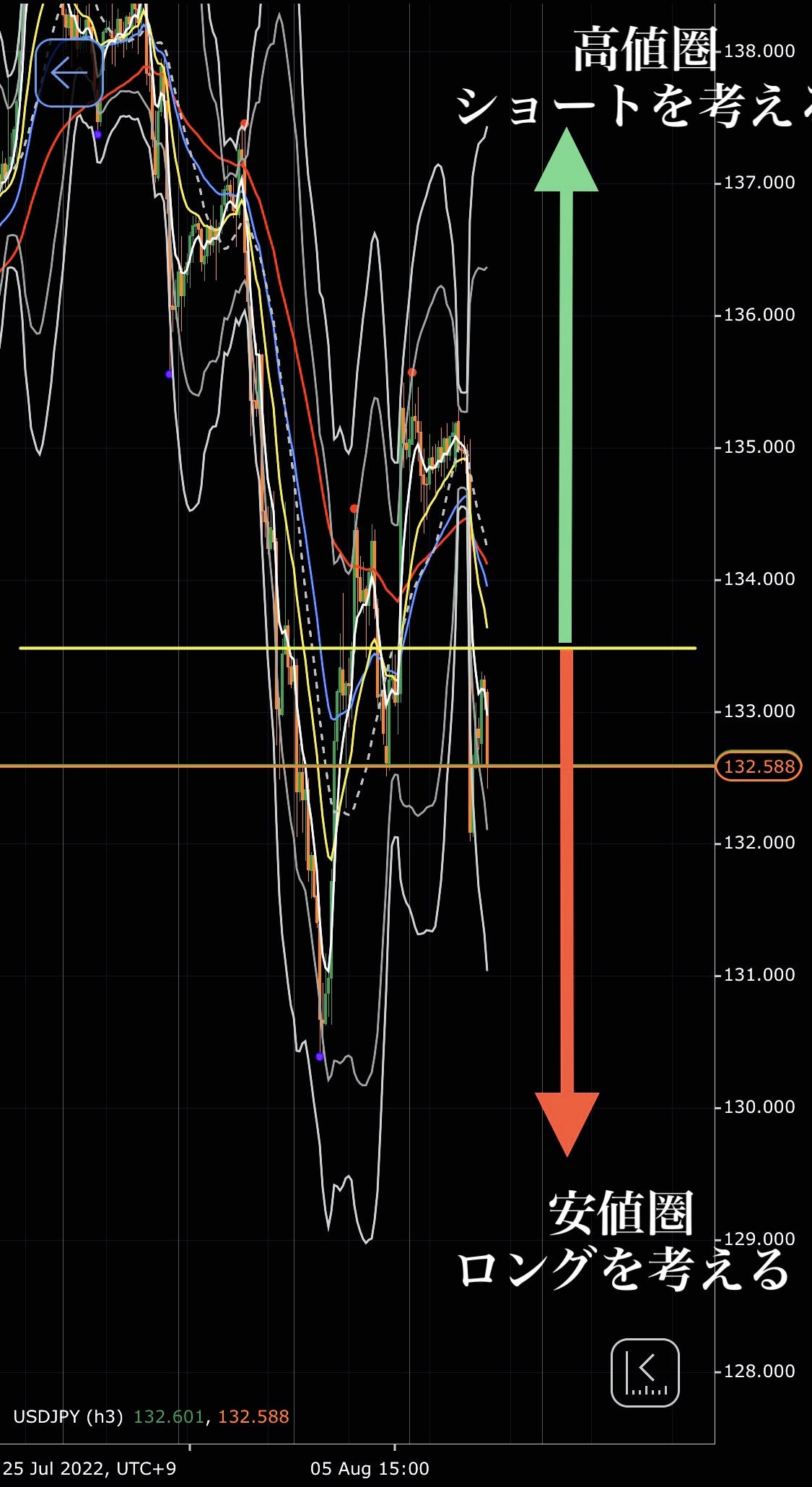Tap the back arrow button

(69, 73)
